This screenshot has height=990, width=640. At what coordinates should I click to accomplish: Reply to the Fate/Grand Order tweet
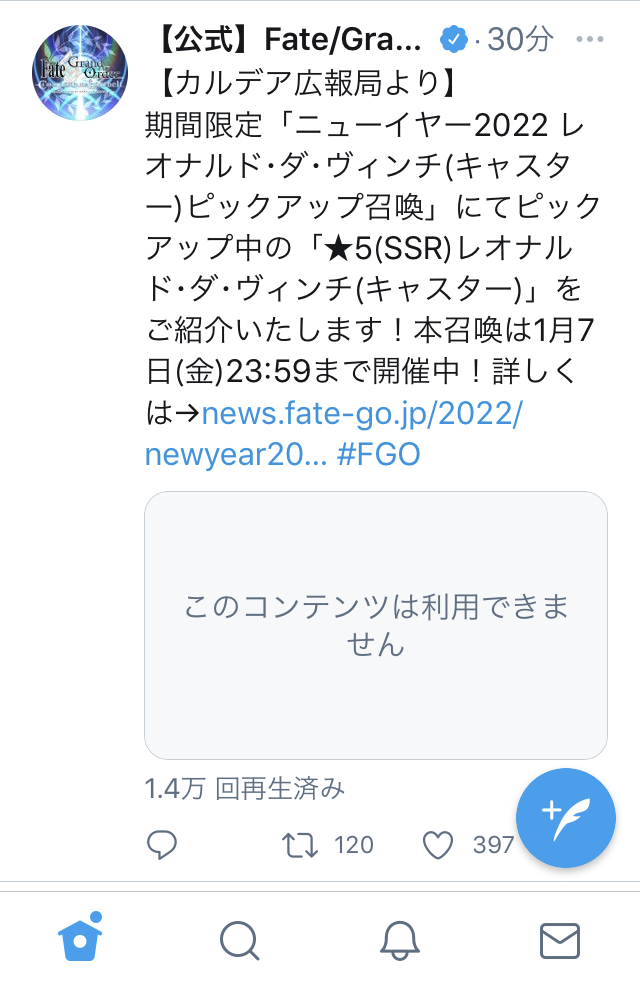tap(162, 845)
